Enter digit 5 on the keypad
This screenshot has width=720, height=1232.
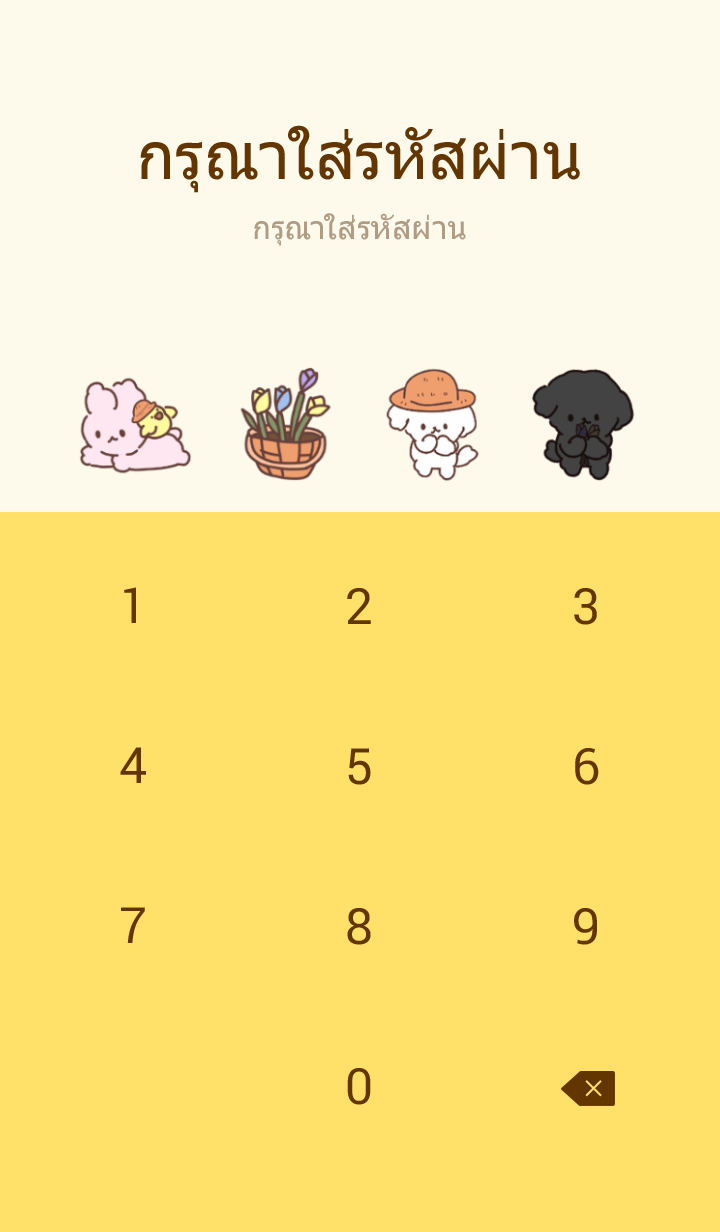click(359, 767)
